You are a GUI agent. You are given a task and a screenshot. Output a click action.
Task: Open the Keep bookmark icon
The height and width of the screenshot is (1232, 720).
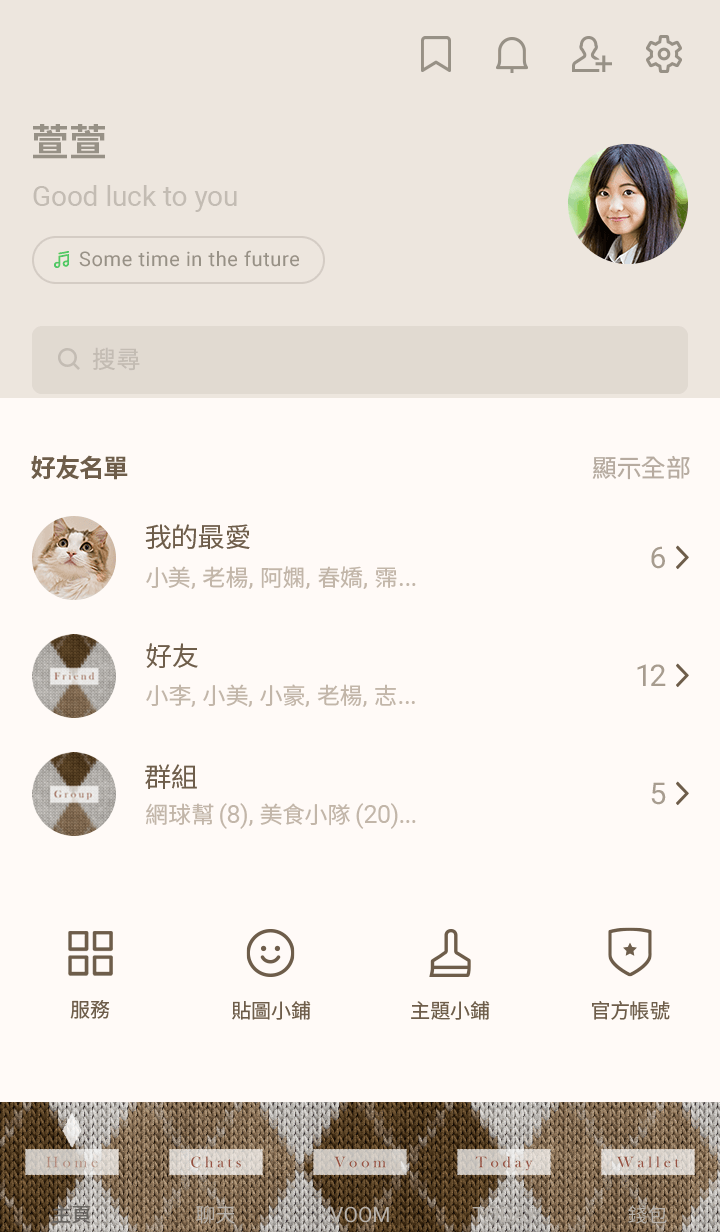click(x=436, y=55)
